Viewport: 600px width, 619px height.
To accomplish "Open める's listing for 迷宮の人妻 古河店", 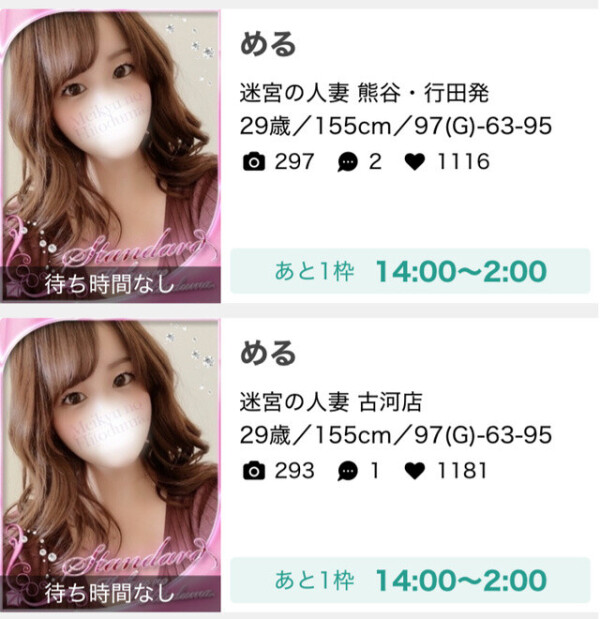I will point(330,403).
